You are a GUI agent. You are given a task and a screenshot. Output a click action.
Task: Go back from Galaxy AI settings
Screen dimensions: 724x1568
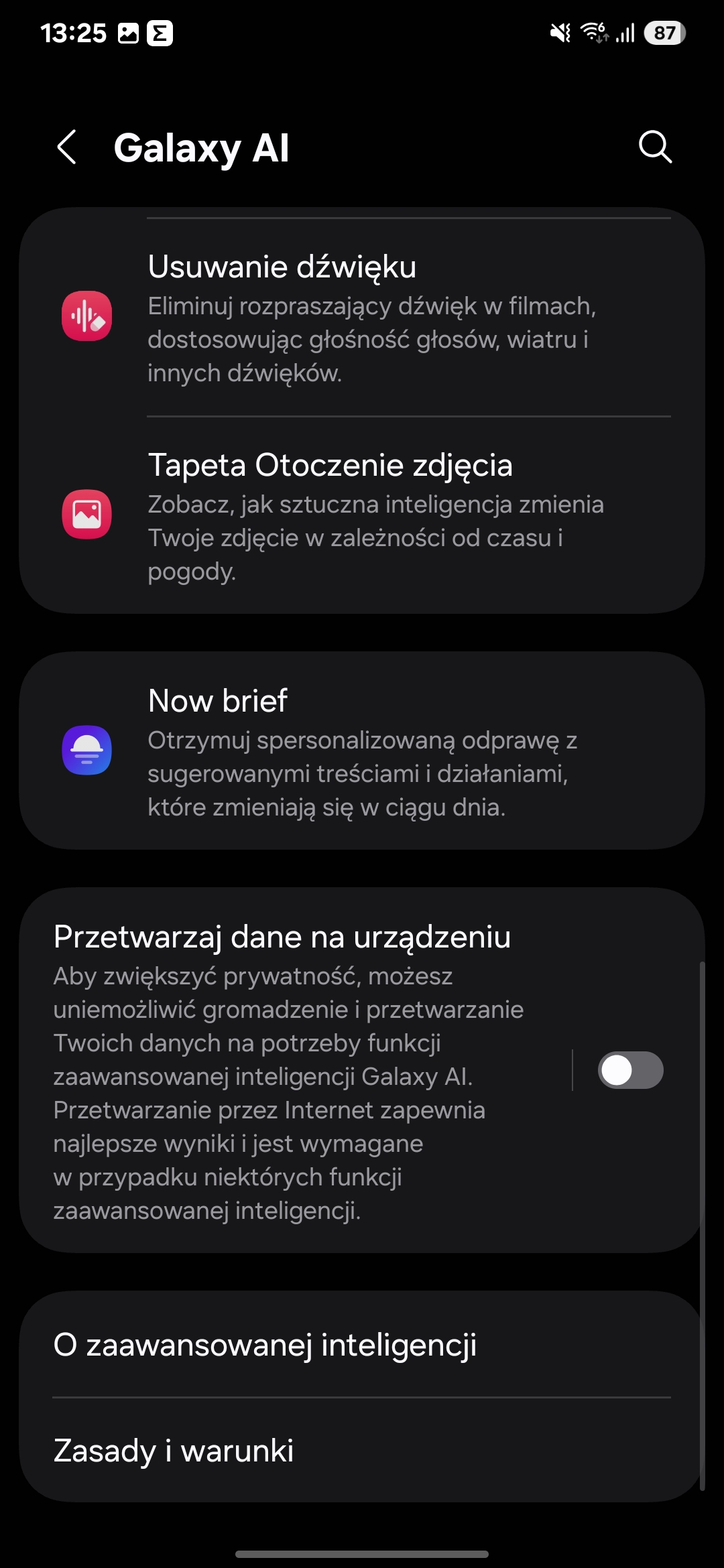tap(67, 147)
